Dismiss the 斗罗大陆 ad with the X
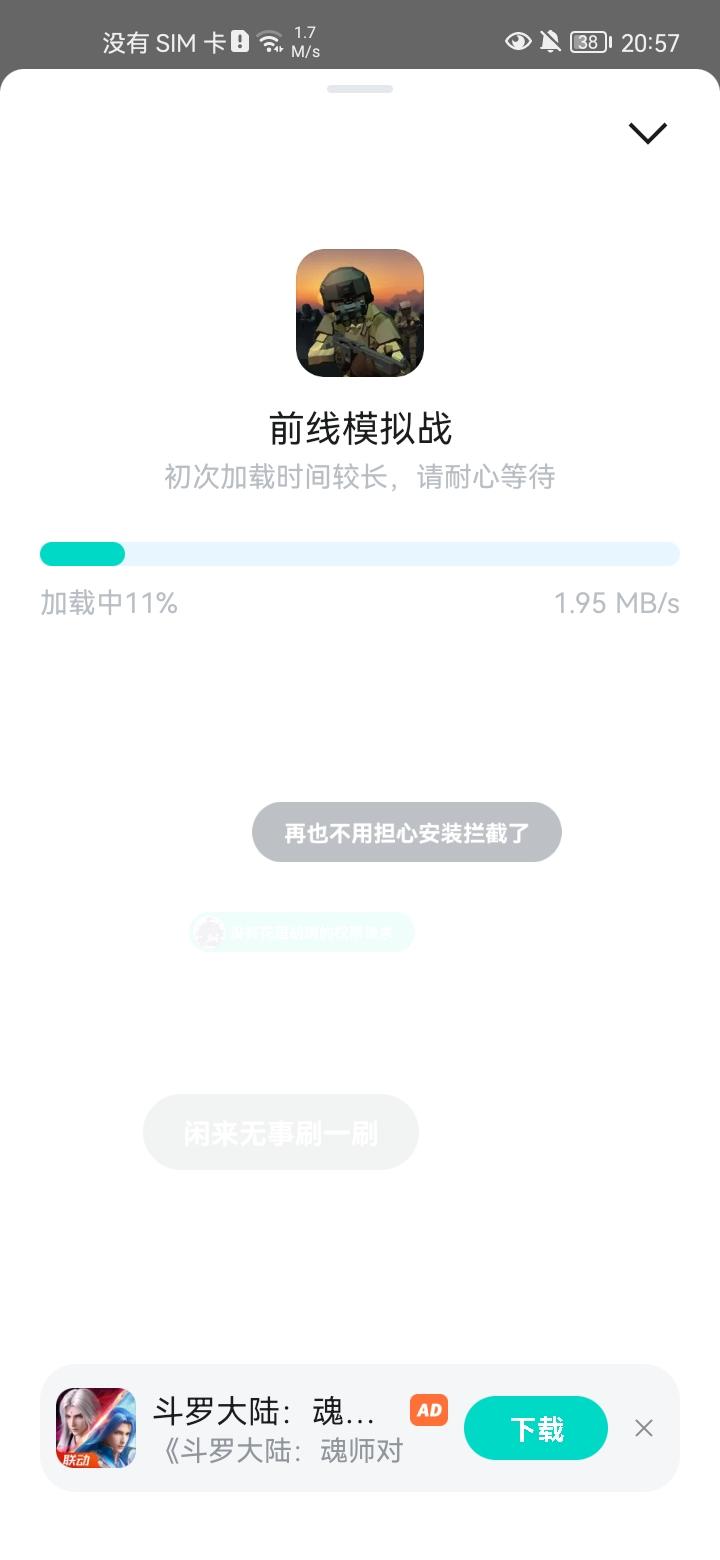720x1560 pixels. pos(643,1428)
